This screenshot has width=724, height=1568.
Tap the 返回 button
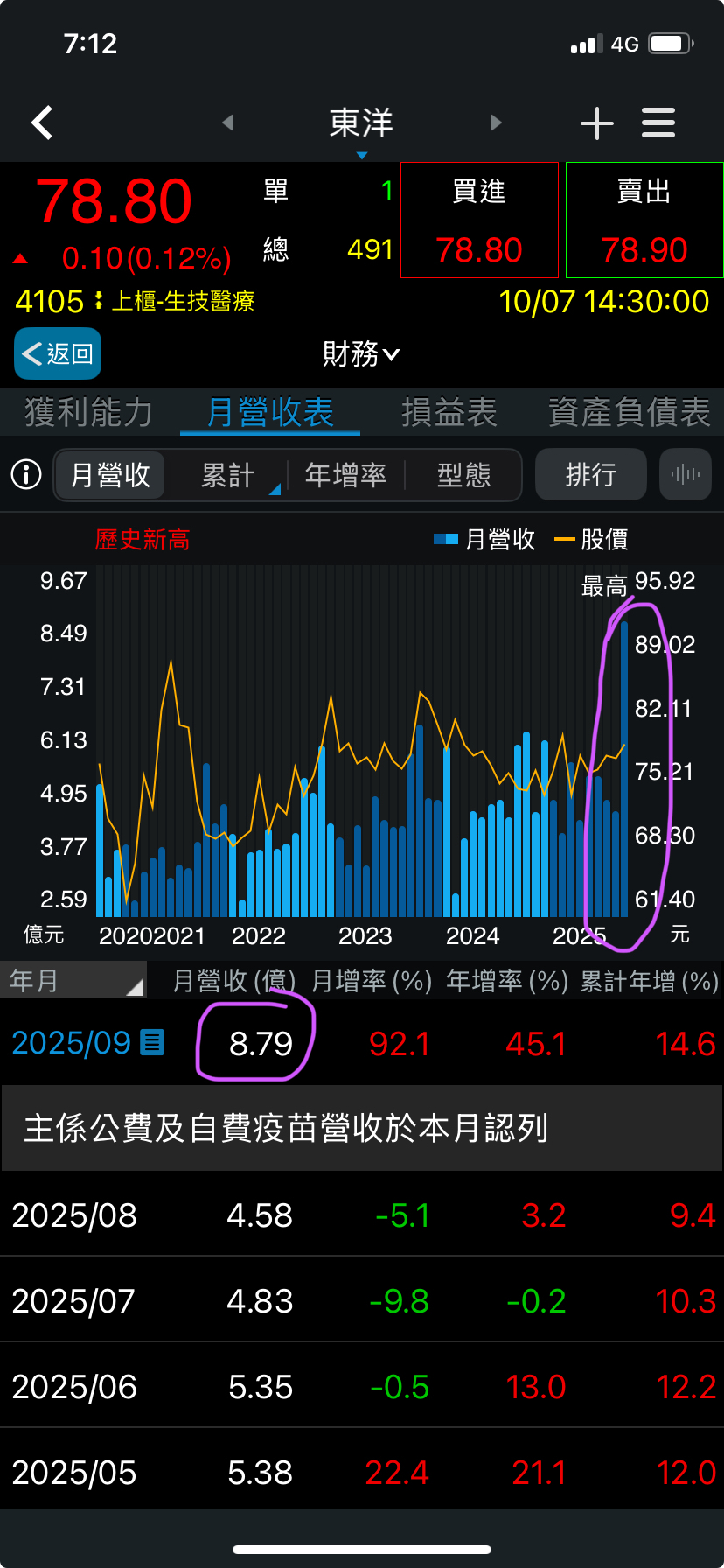pyautogui.click(x=58, y=353)
